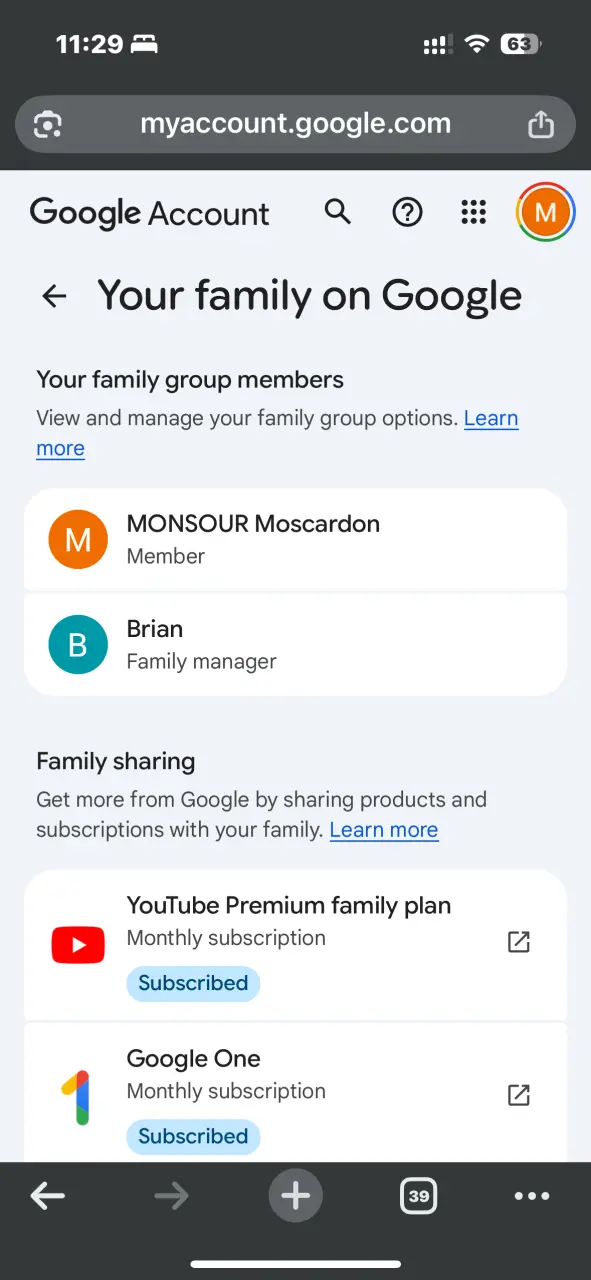The image size is (591, 1280).
Task: Open YouTube Premium family plan subscription
Action: [295, 944]
